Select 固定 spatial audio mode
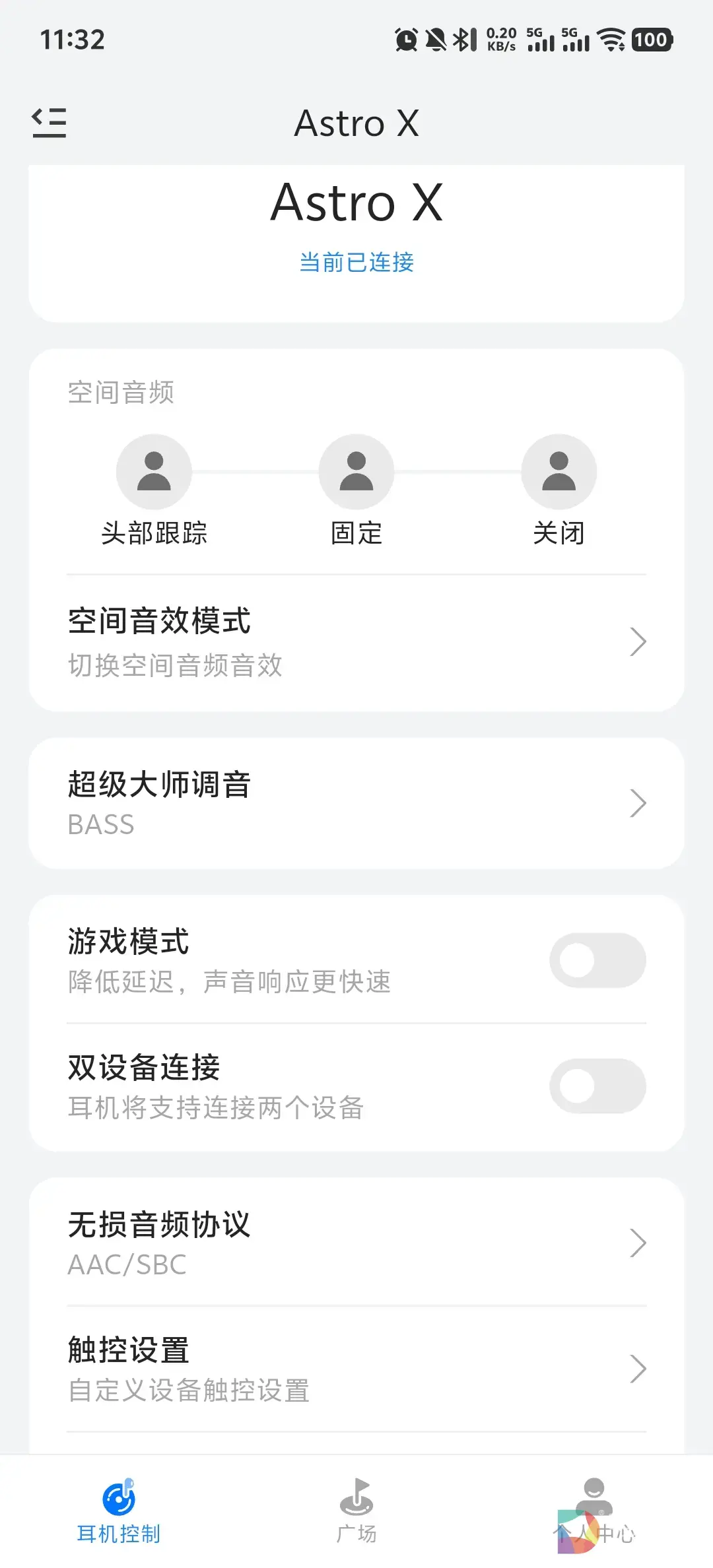The height and width of the screenshot is (1568, 713). [356, 472]
